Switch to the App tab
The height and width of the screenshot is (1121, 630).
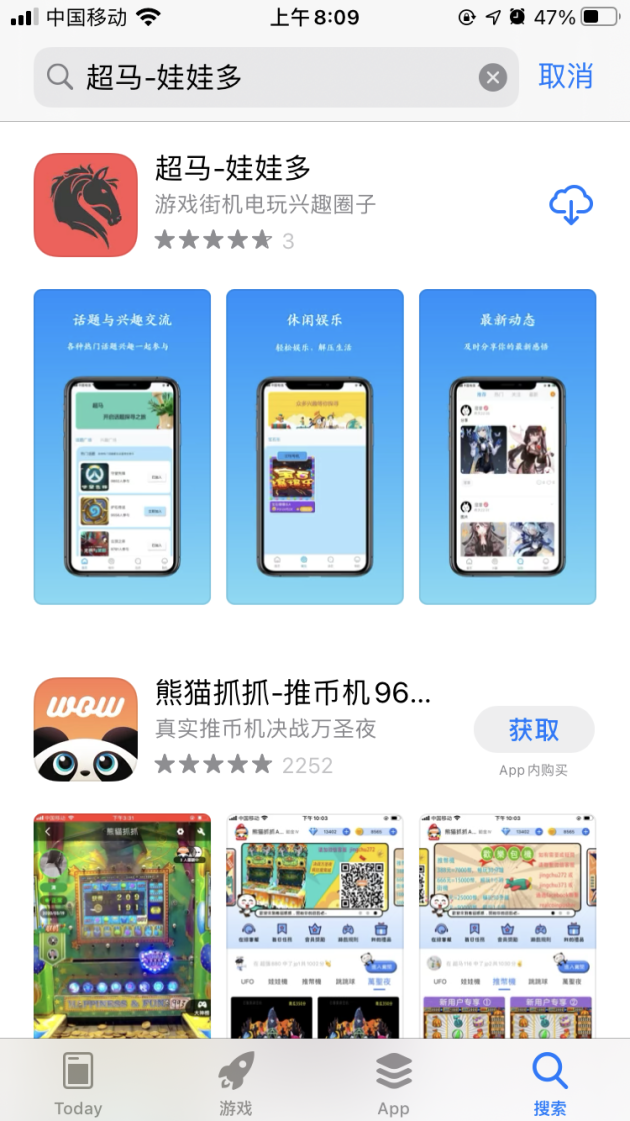coord(393,1083)
